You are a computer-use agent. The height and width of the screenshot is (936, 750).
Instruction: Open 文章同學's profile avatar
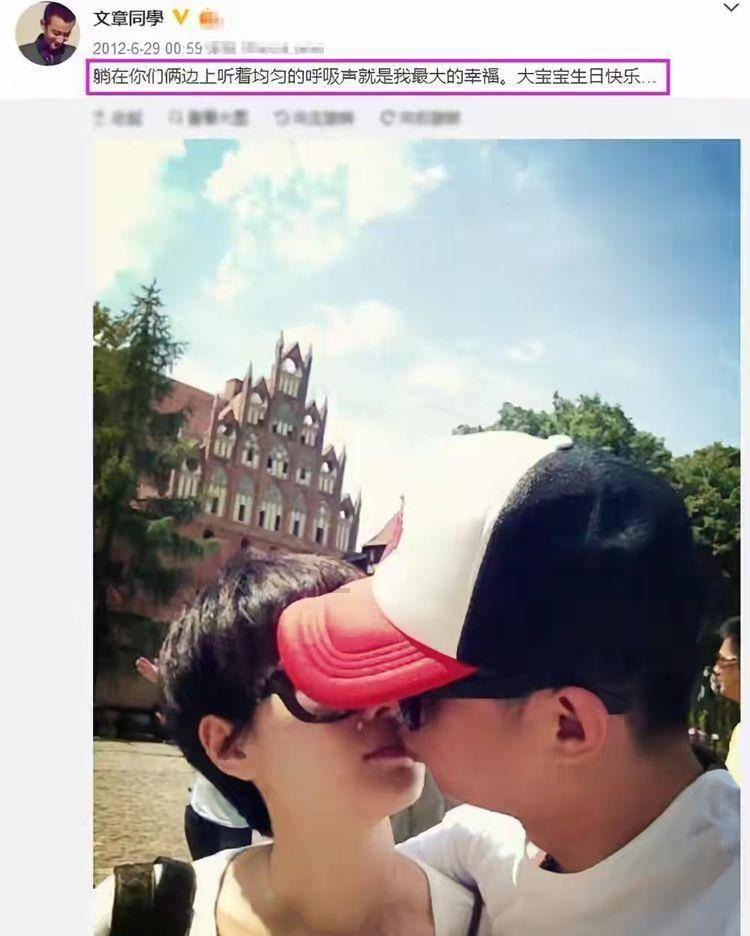pos(47,33)
